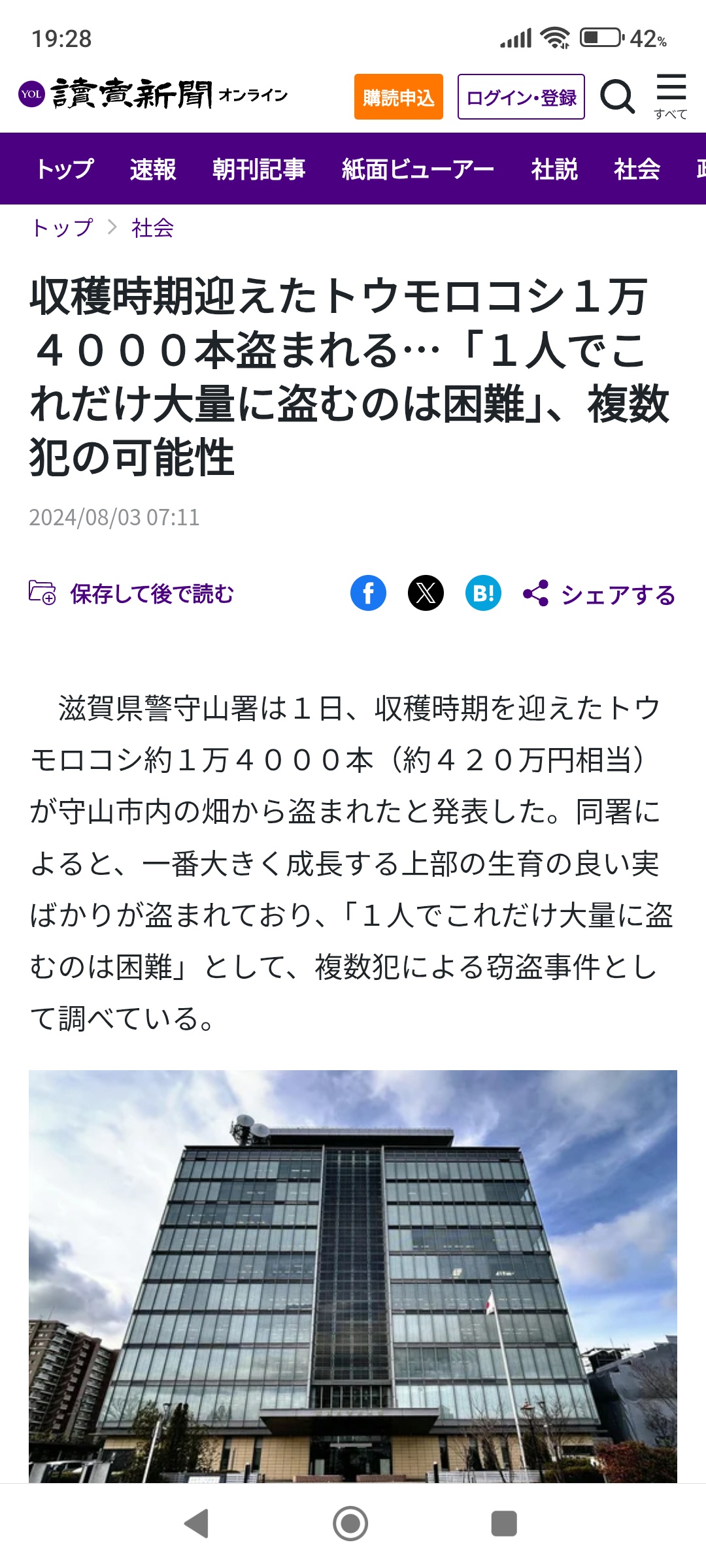The image size is (706, 1568).
Task: Open the 朝刊記事 tab
Action: pos(259,169)
